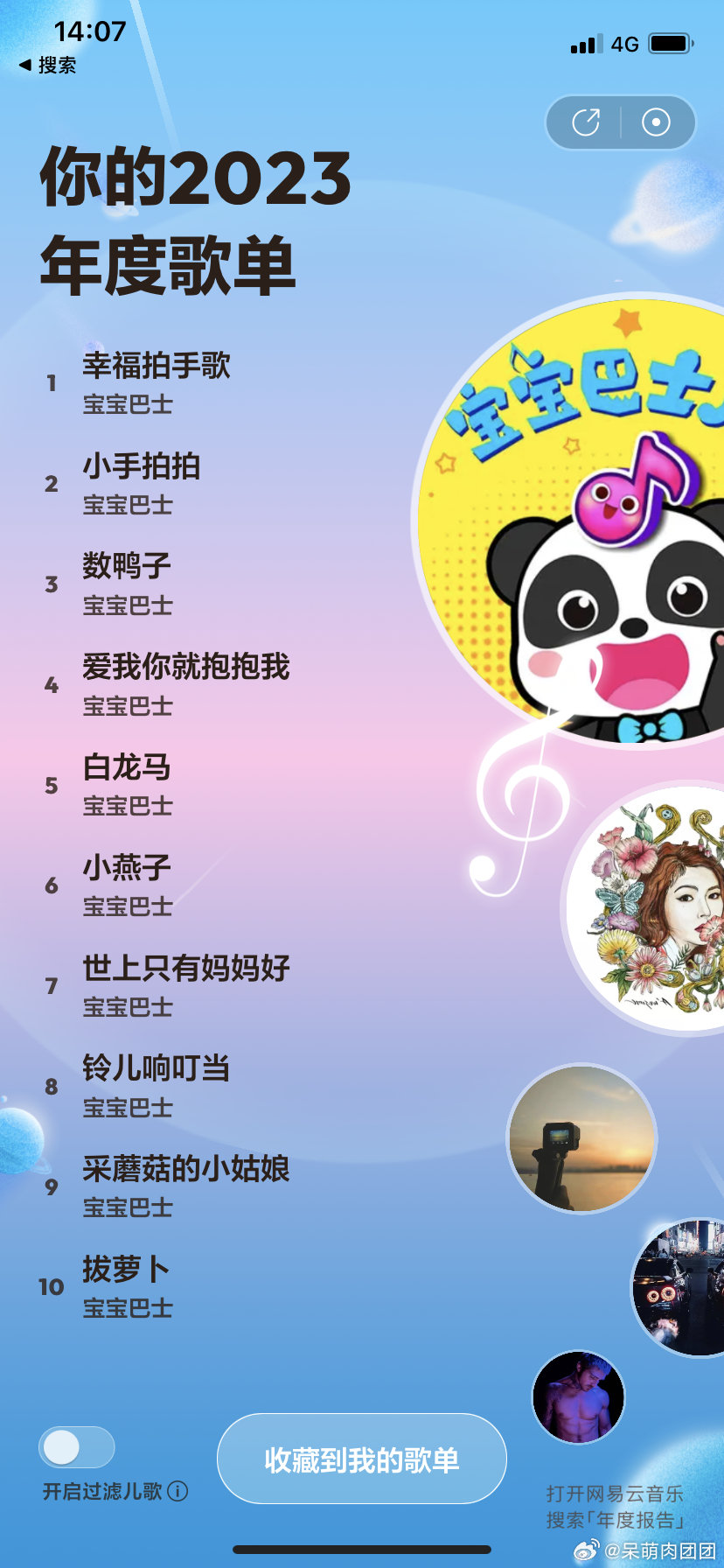Image resolution: width=724 pixels, height=1568 pixels.
Task: Open info icon beside 开启过滤儿歌
Action: click(x=178, y=1491)
